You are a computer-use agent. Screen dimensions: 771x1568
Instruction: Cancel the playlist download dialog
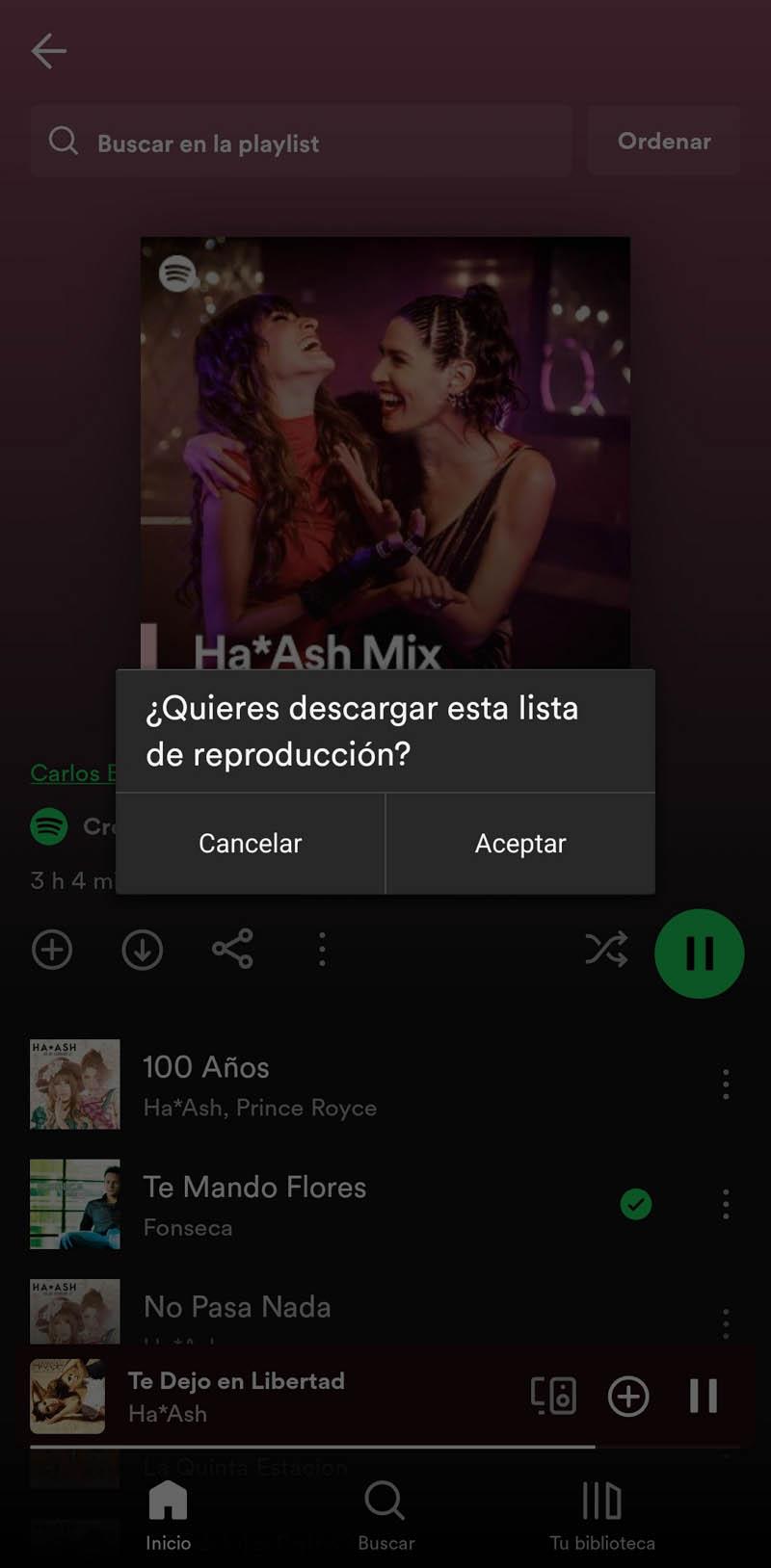[x=250, y=843]
